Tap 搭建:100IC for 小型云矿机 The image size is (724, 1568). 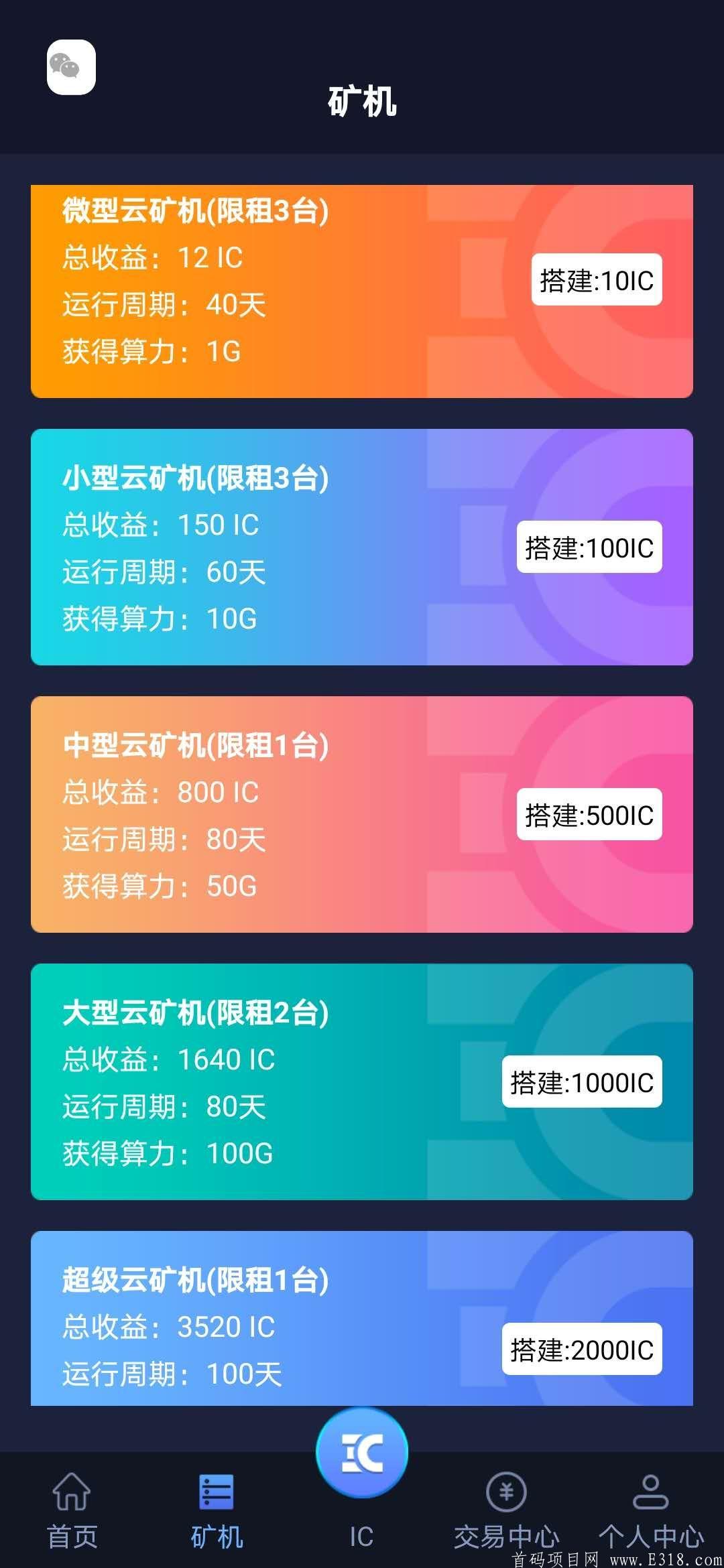589,547
